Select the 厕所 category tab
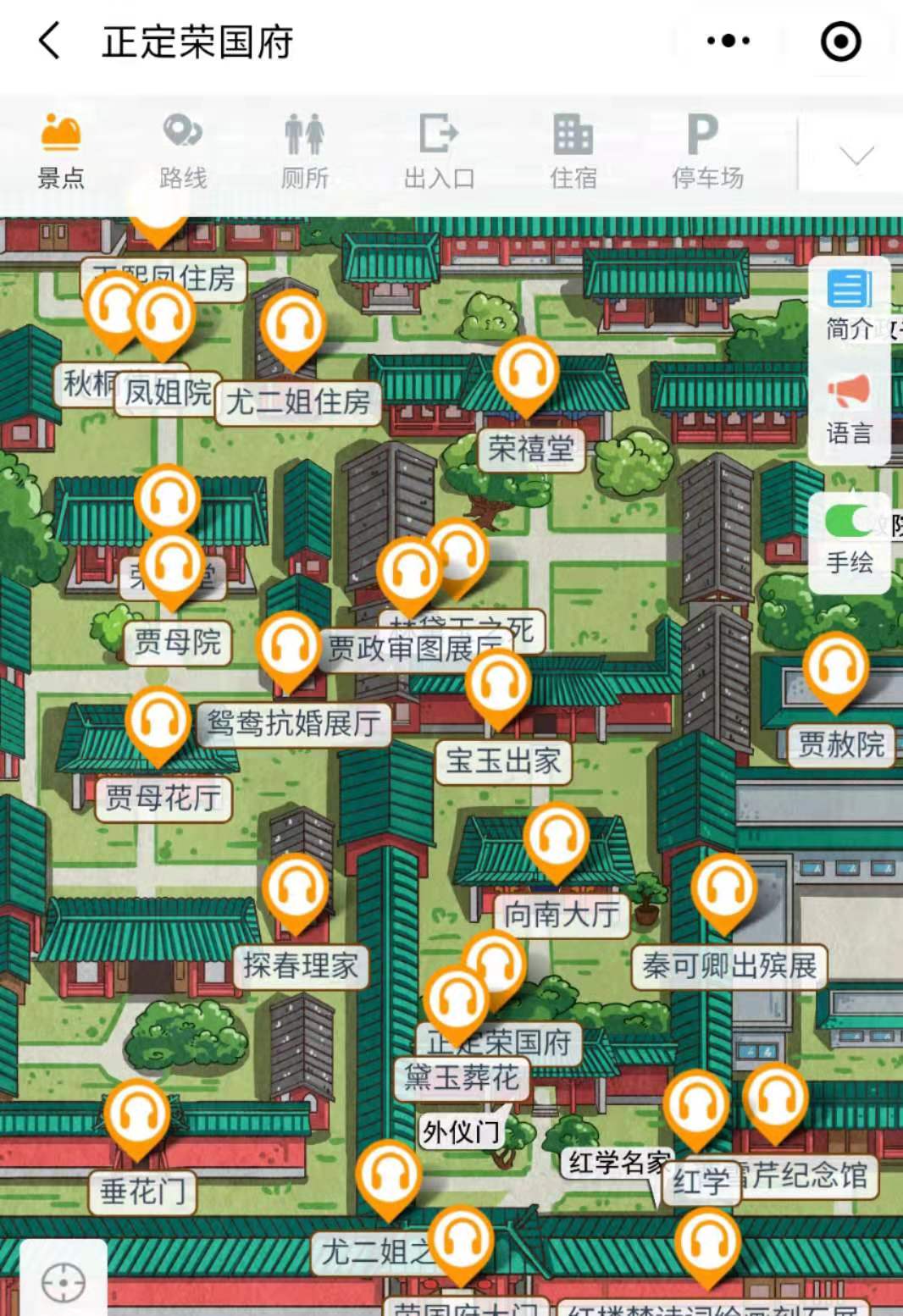 coord(304,151)
